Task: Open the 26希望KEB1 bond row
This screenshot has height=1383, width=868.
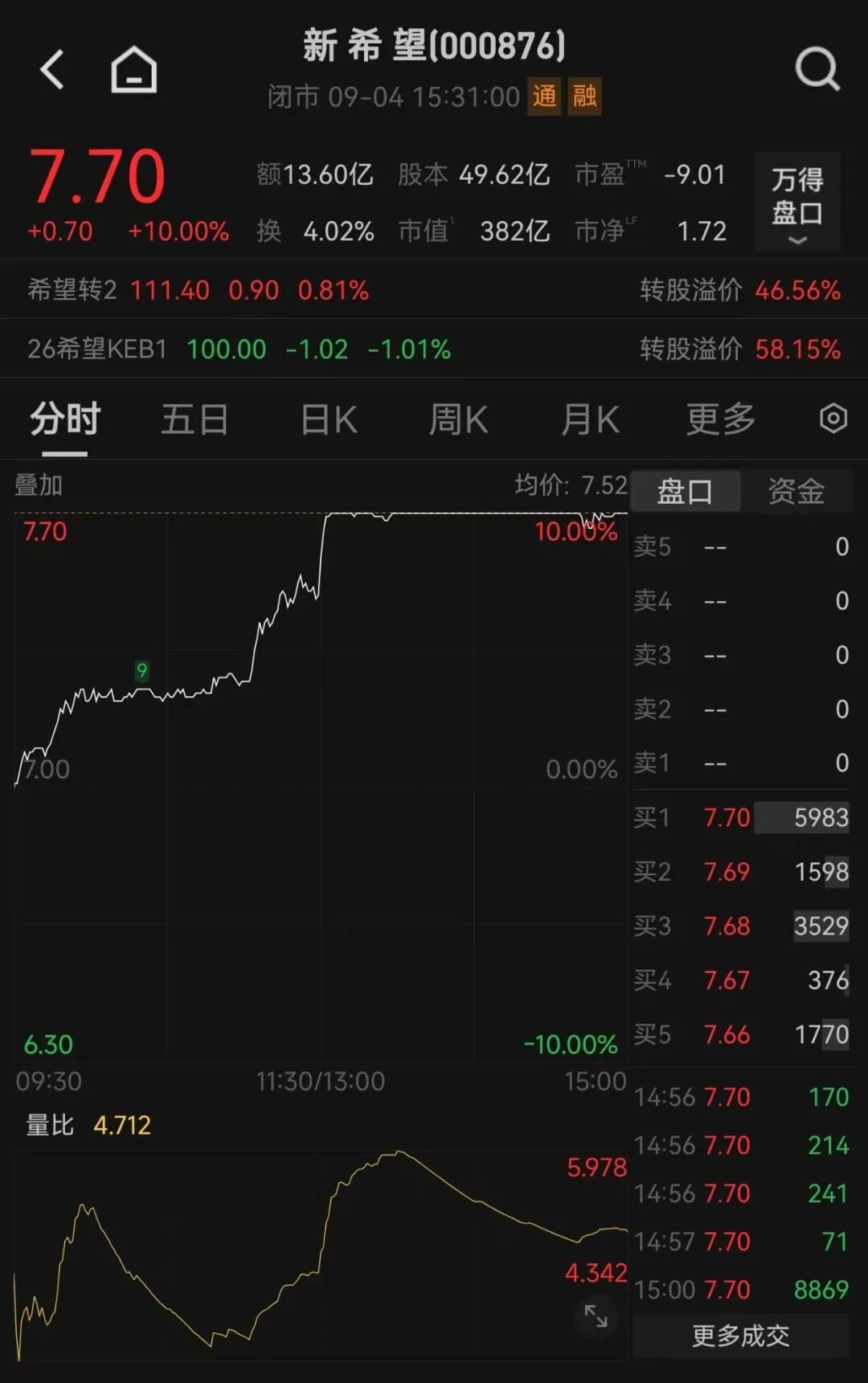Action: (x=434, y=349)
